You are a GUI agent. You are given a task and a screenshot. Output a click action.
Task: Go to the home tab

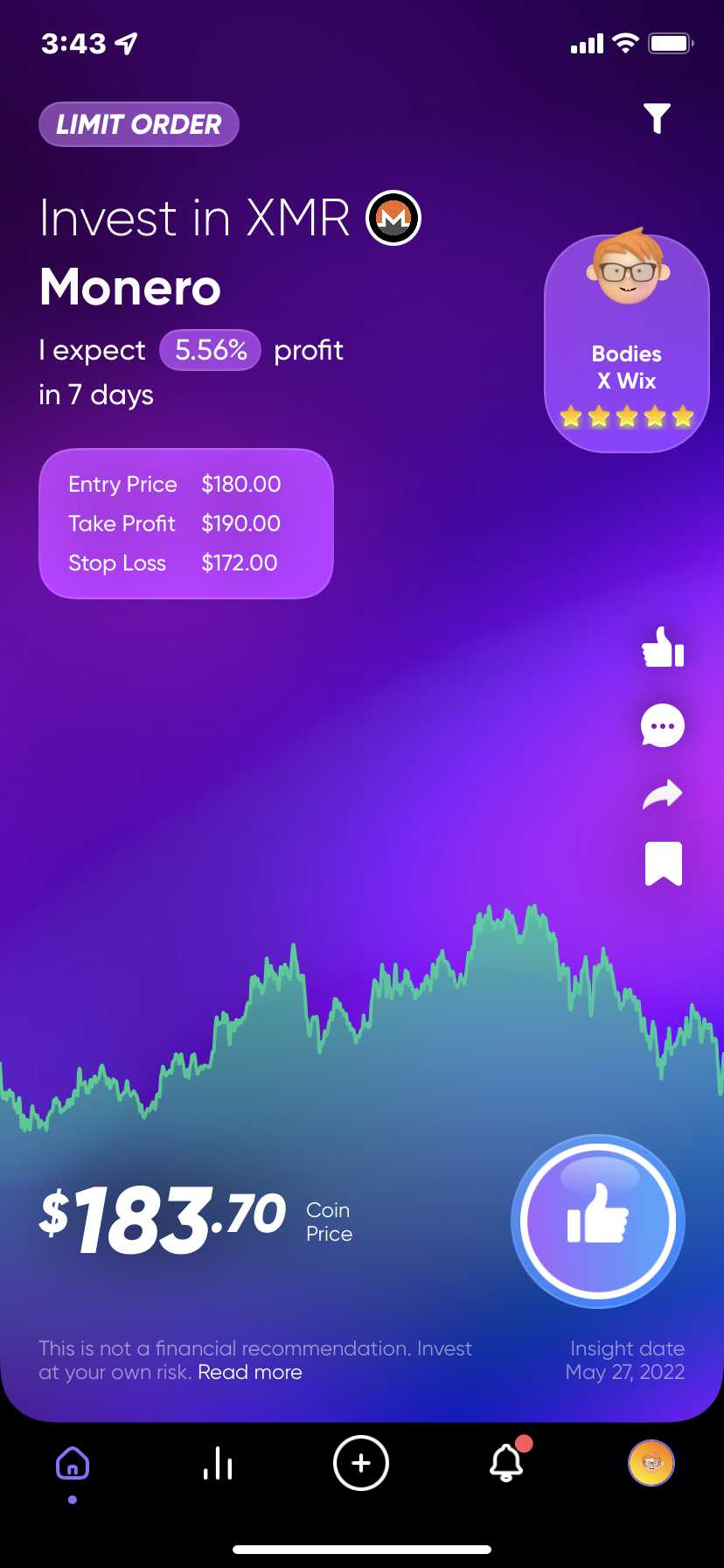pyautogui.click(x=73, y=1463)
